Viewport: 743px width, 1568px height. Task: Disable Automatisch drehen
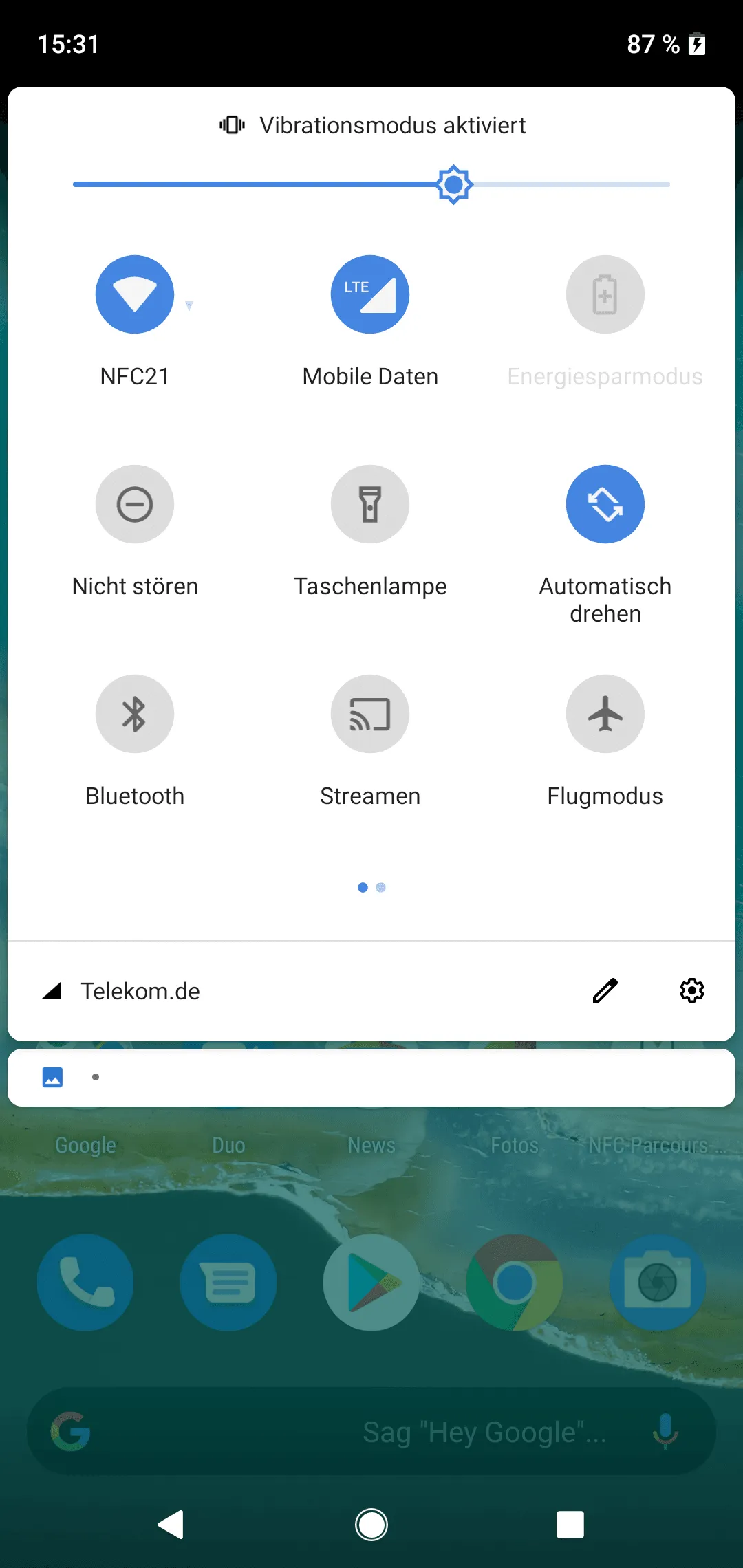click(x=605, y=504)
